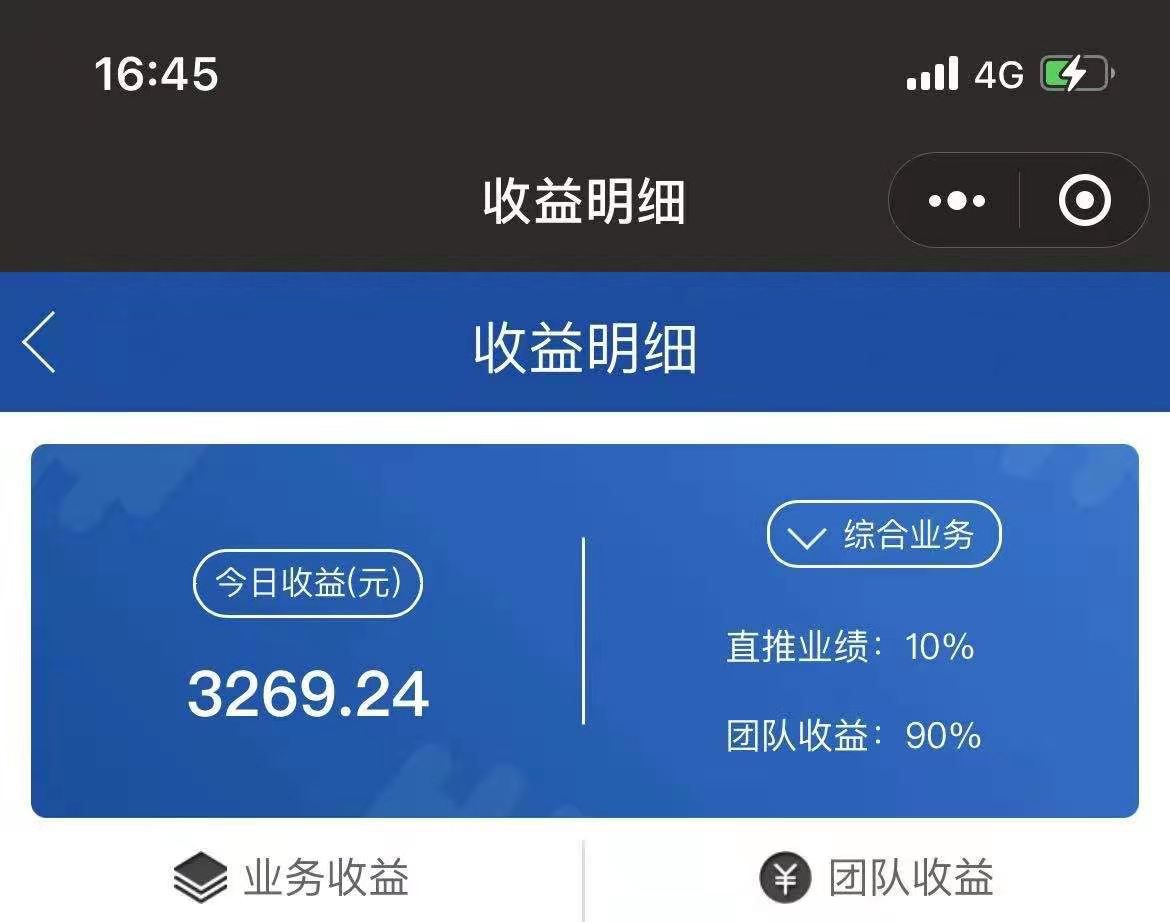
Task: Go back using the left arrow
Action: [40, 343]
